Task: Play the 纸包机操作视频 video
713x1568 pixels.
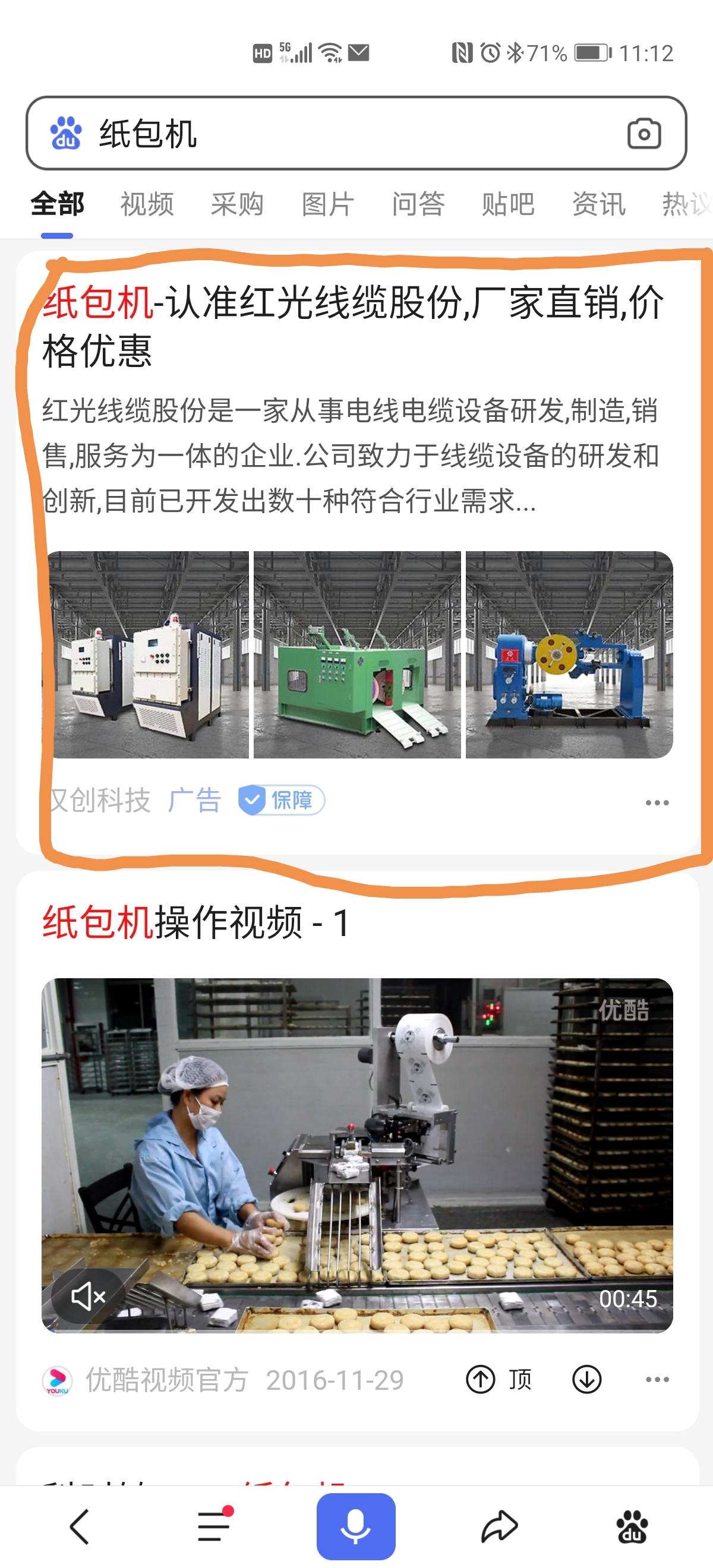Action: pyautogui.click(x=357, y=1155)
